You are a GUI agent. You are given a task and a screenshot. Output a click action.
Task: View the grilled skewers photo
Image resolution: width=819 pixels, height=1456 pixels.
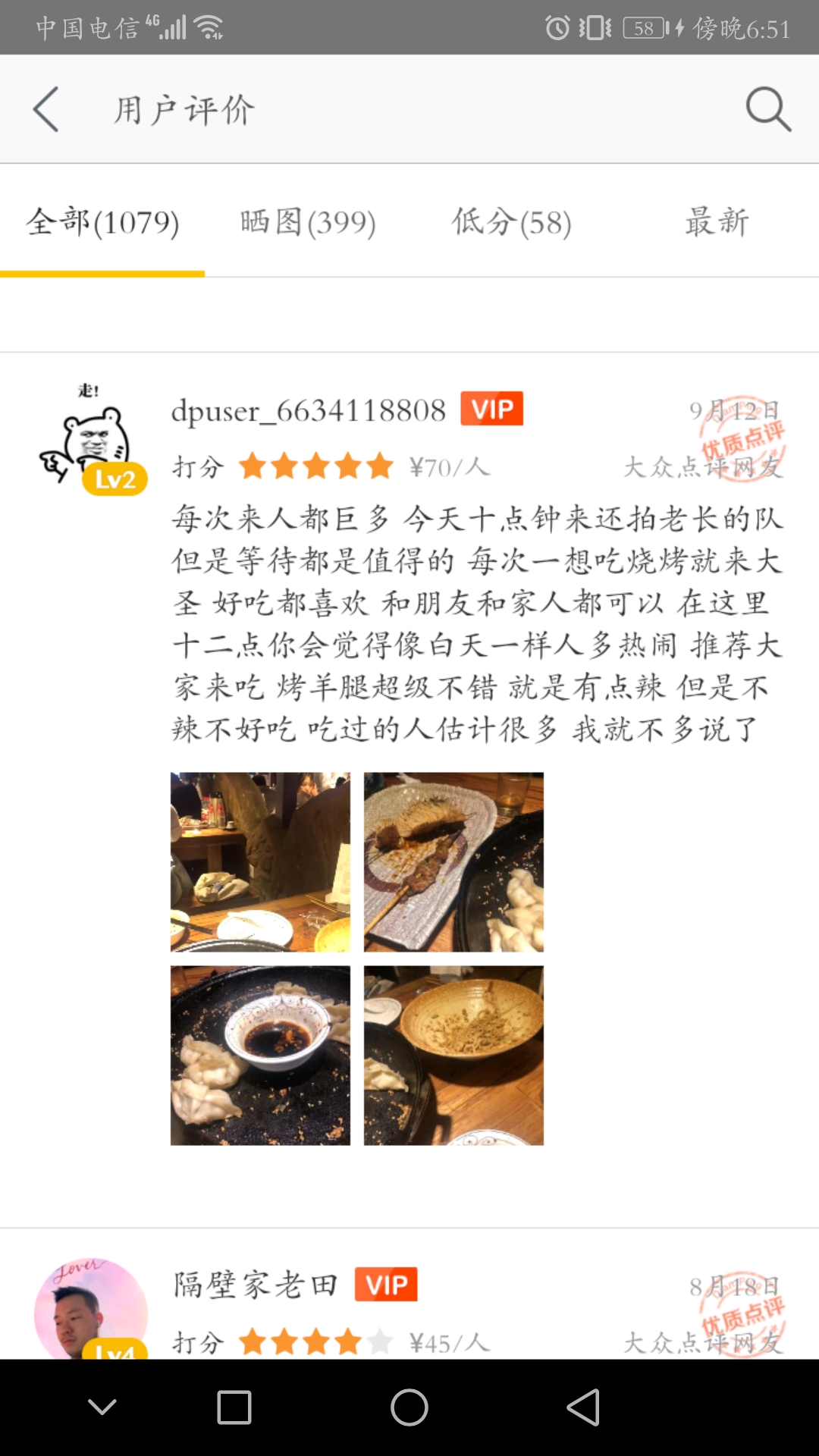click(x=453, y=862)
